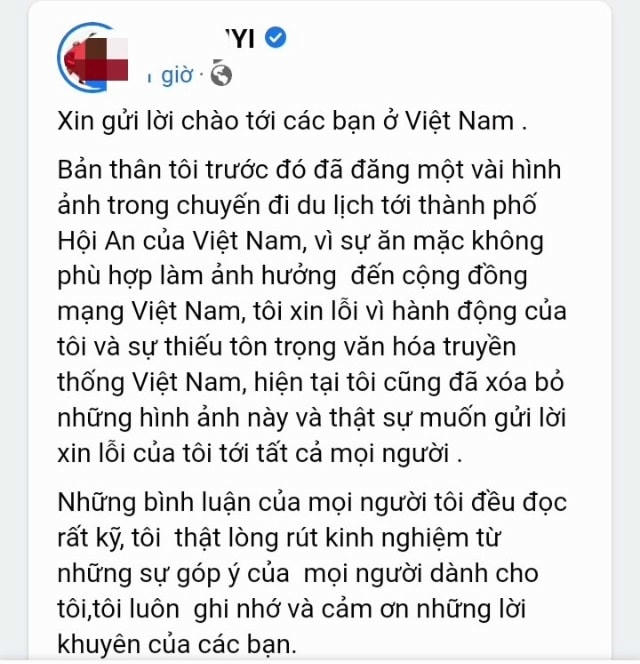Screen dimensions: 640x664
Task: Open the poster's profile picture
Action: coord(91,53)
